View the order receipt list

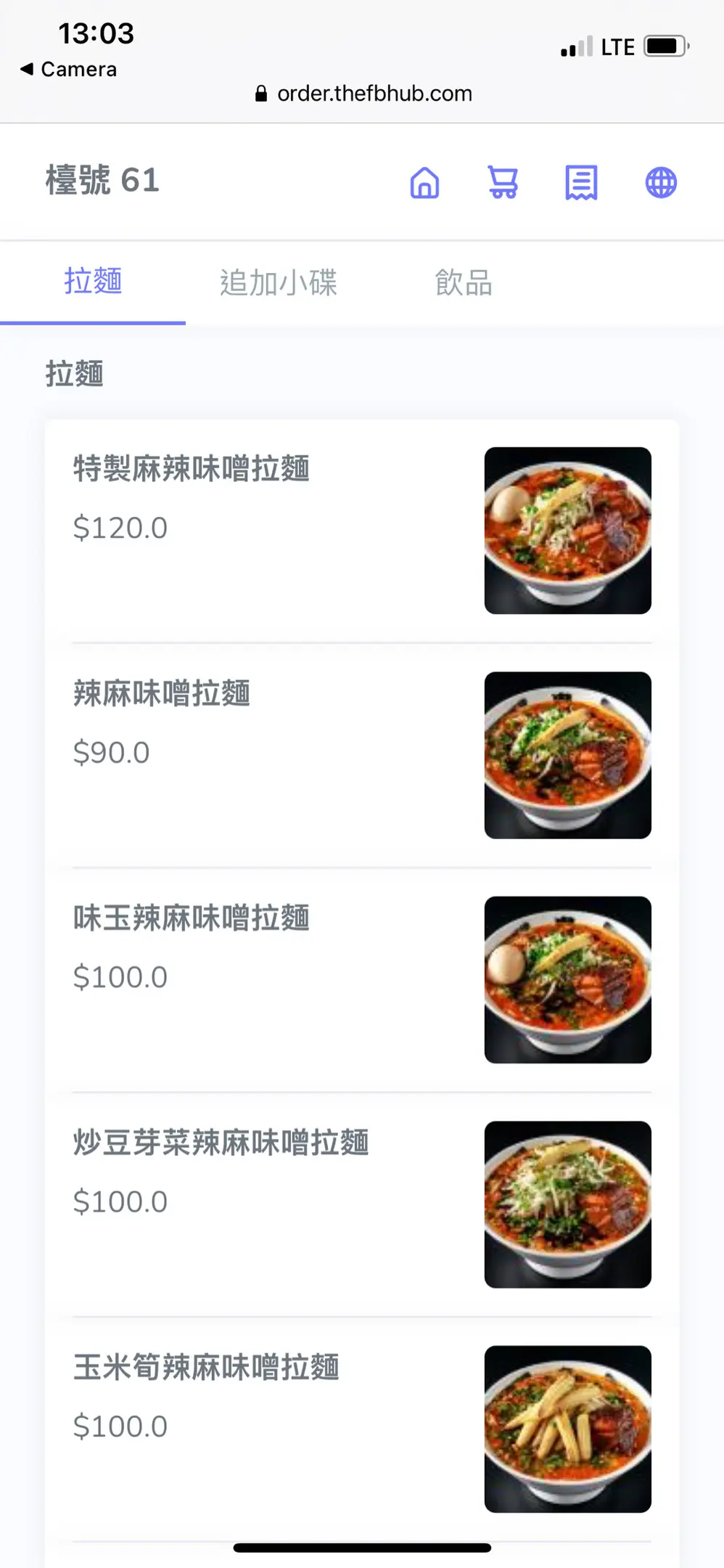point(581,182)
